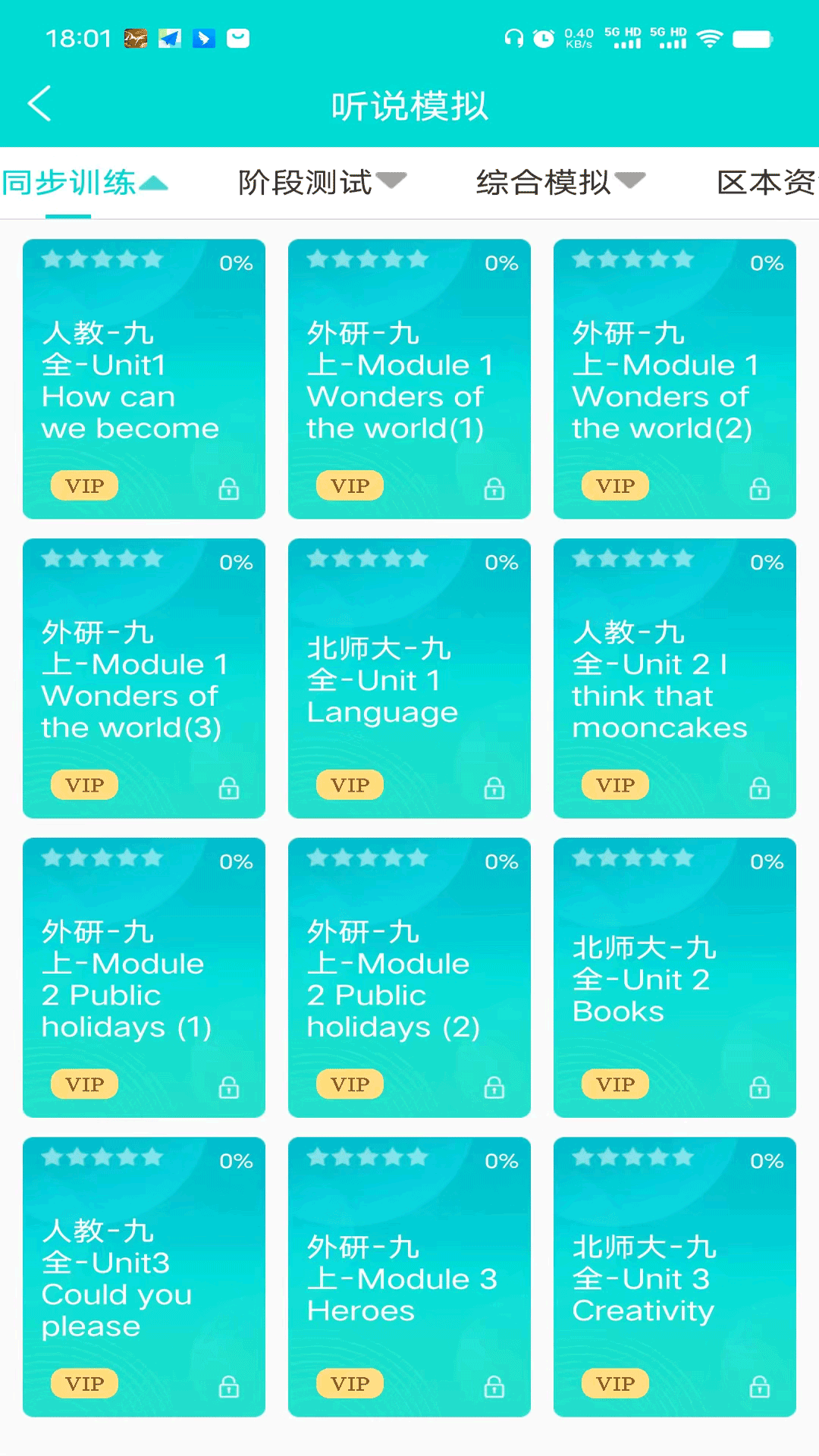Image resolution: width=819 pixels, height=1456 pixels.
Task: Click the lock icon on 北师大-九全-Unit 1 Language card
Action: (x=494, y=789)
